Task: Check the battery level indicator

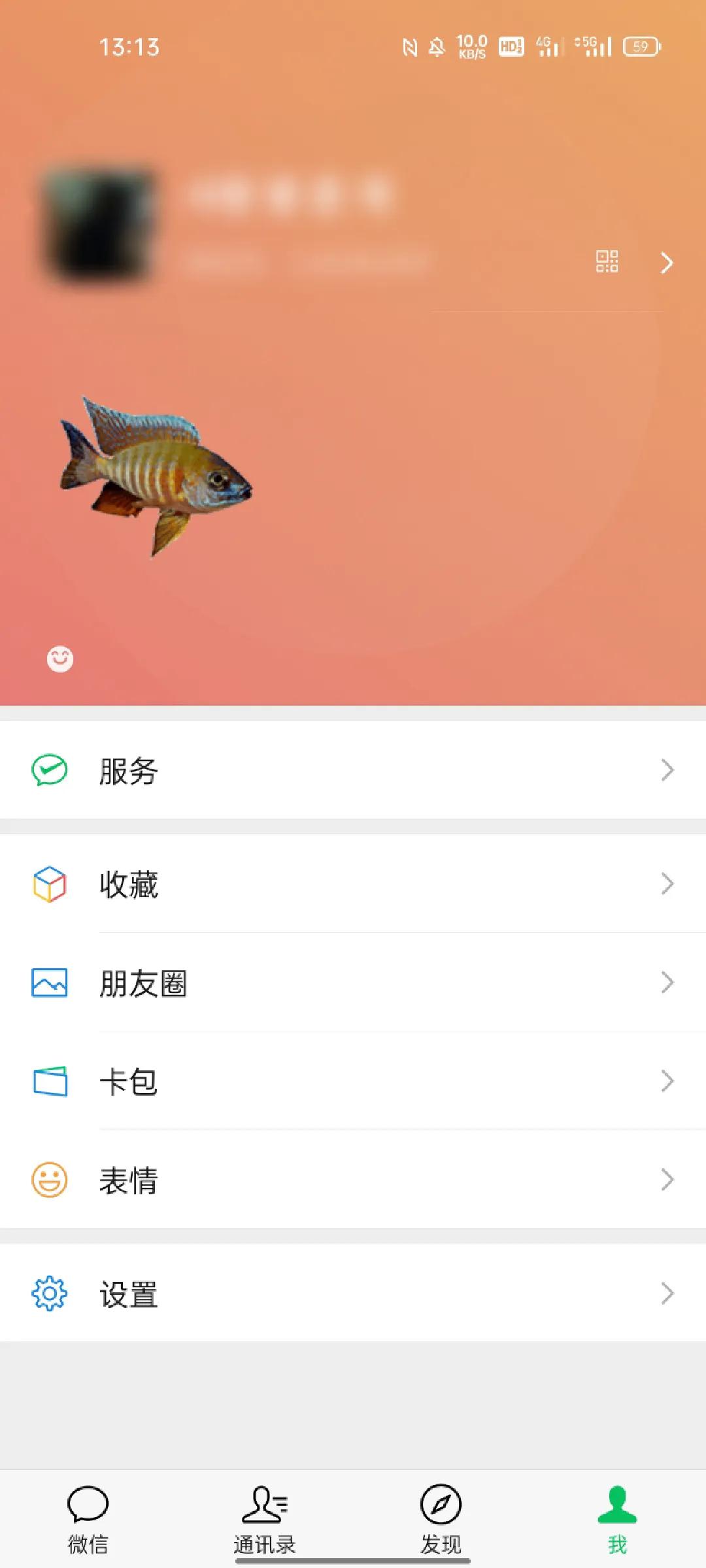Action: [x=641, y=47]
